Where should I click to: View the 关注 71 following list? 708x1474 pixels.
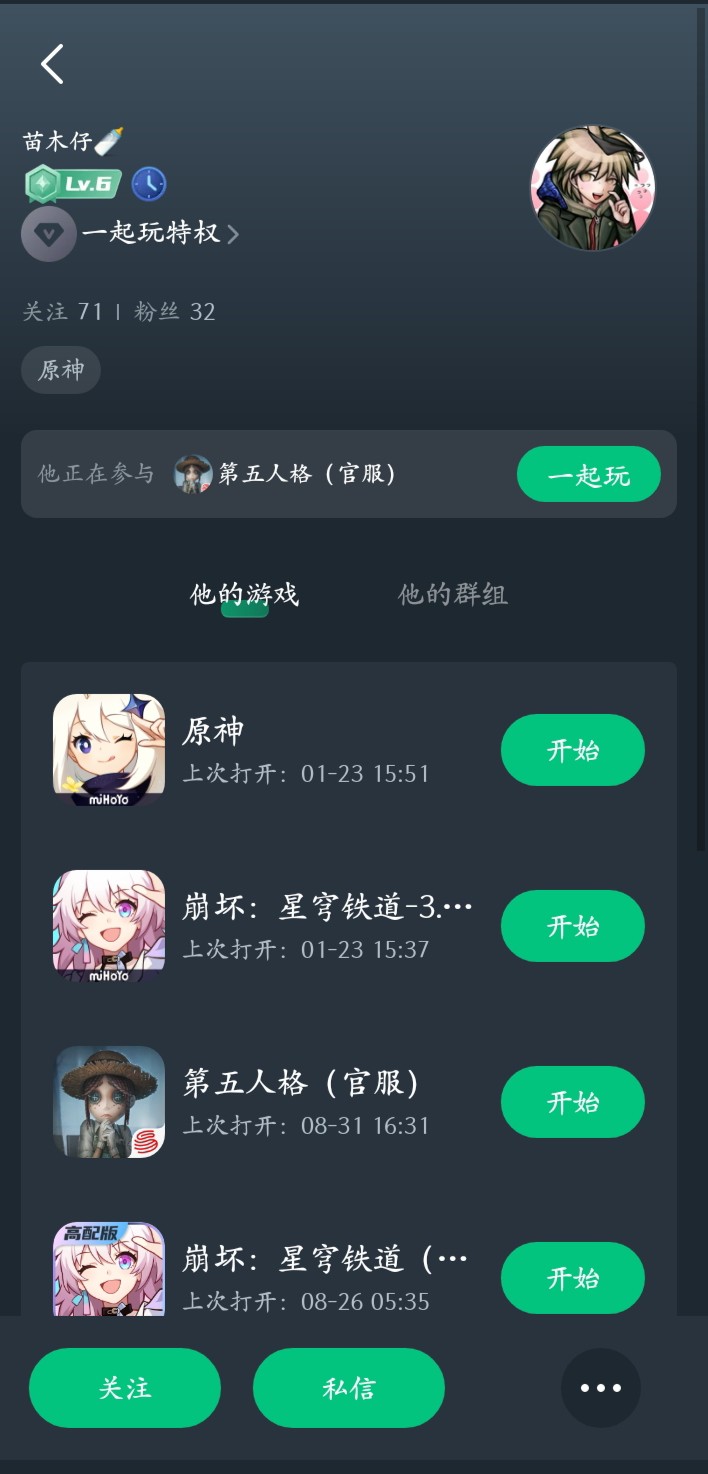[62, 312]
